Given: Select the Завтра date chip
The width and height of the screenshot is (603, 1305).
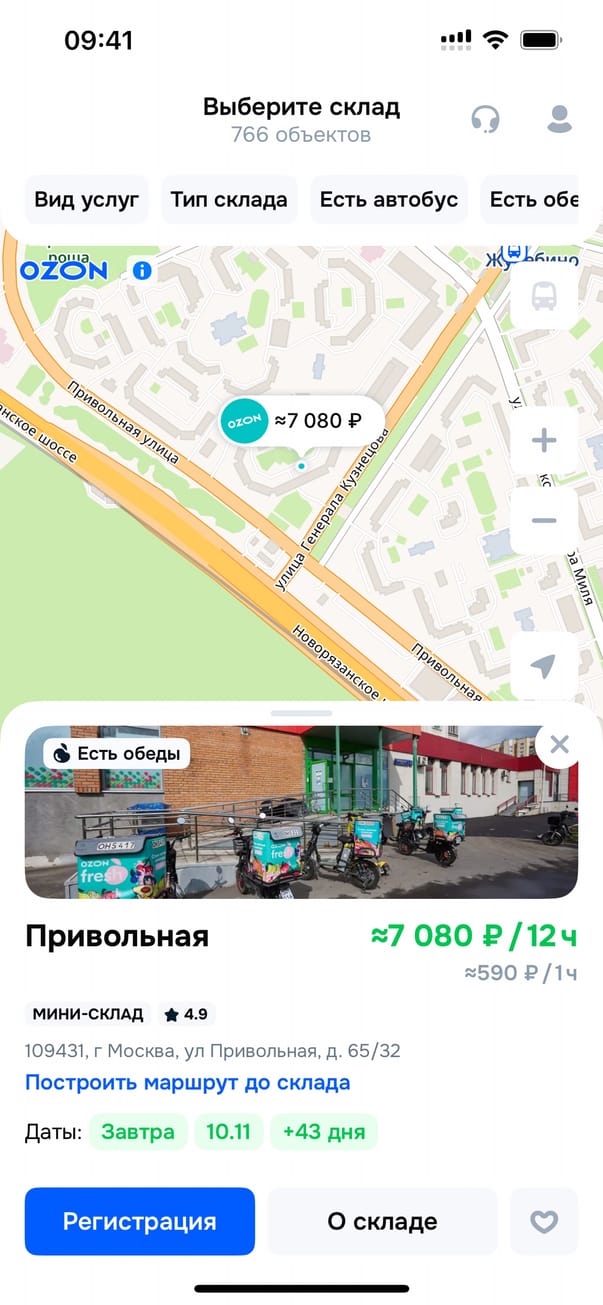Looking at the screenshot, I should pos(138,1133).
